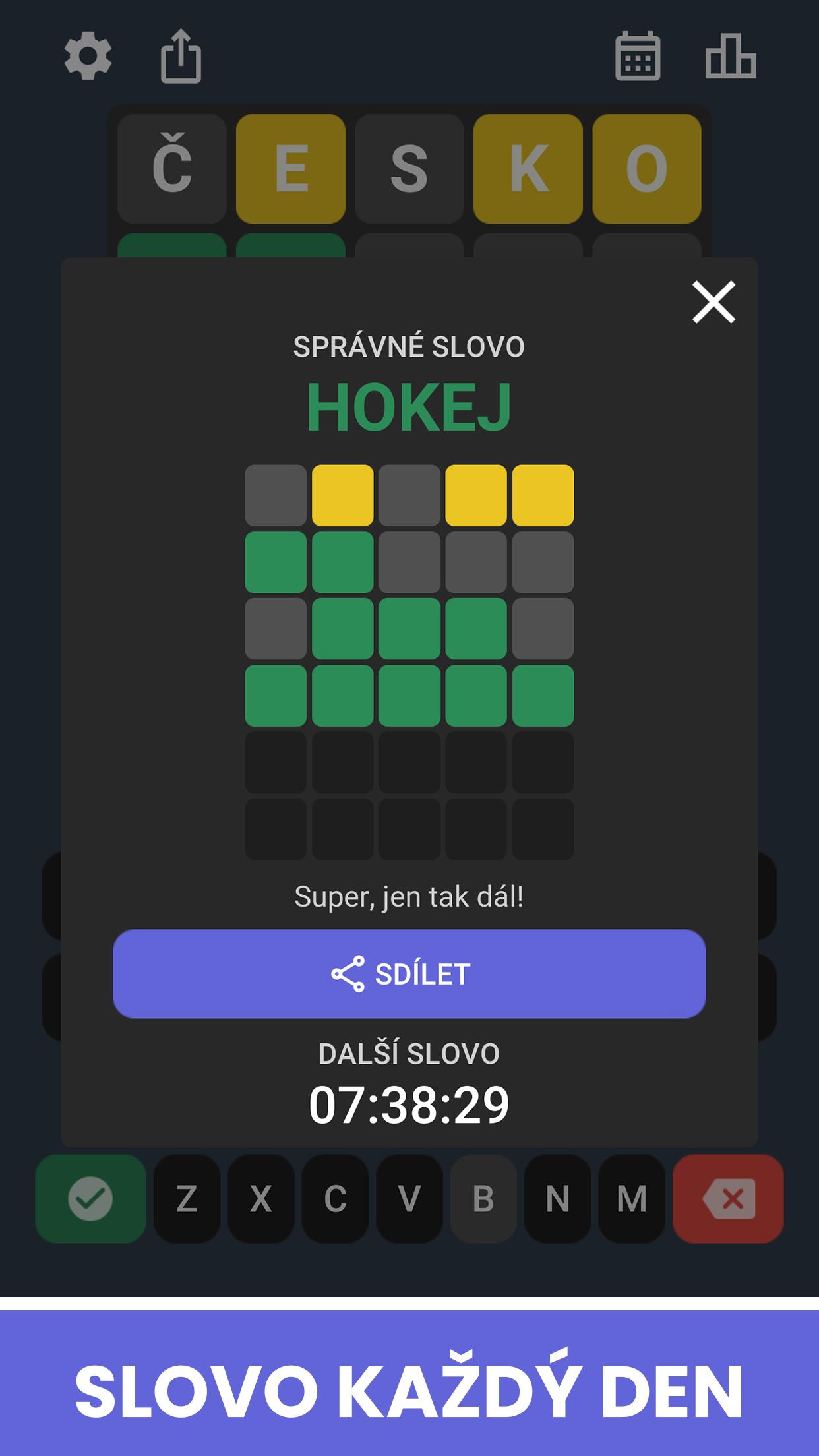
Task: View the statistics chart
Action: [x=730, y=57]
